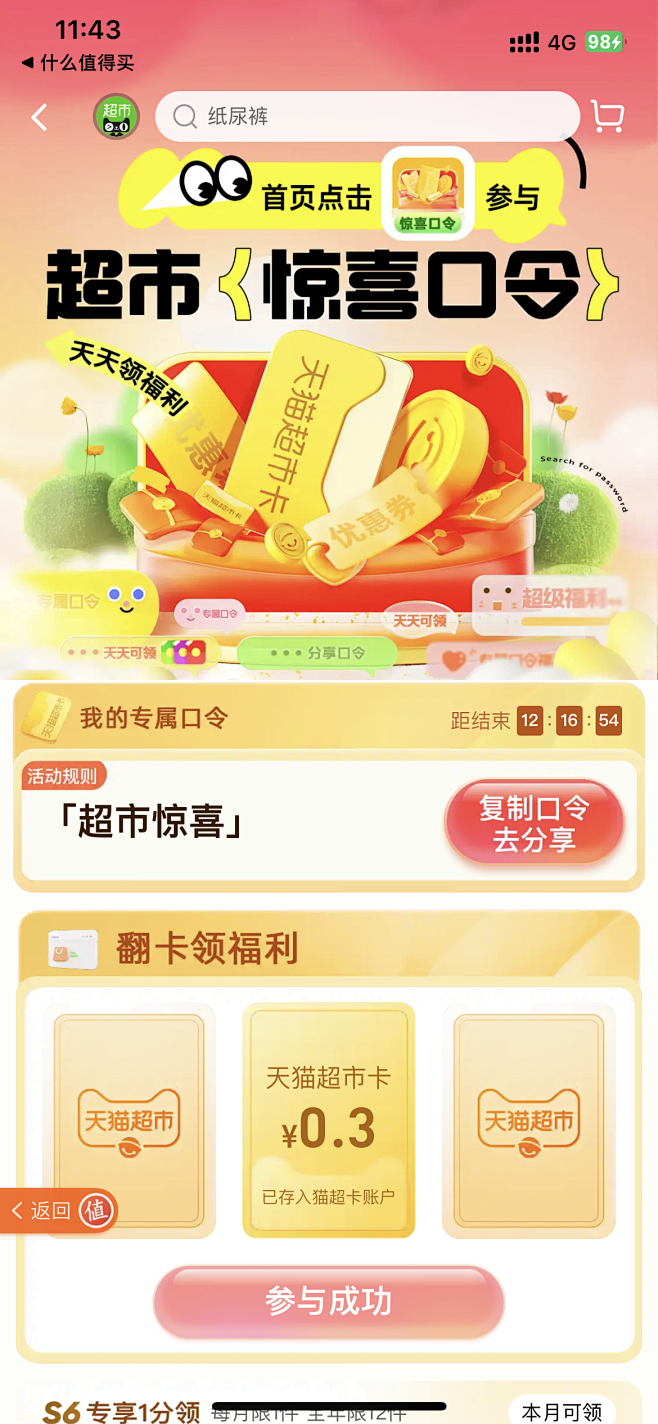The height and width of the screenshot is (1424, 658).
Task: Go back with the top-left arrow
Action: pos(39,118)
